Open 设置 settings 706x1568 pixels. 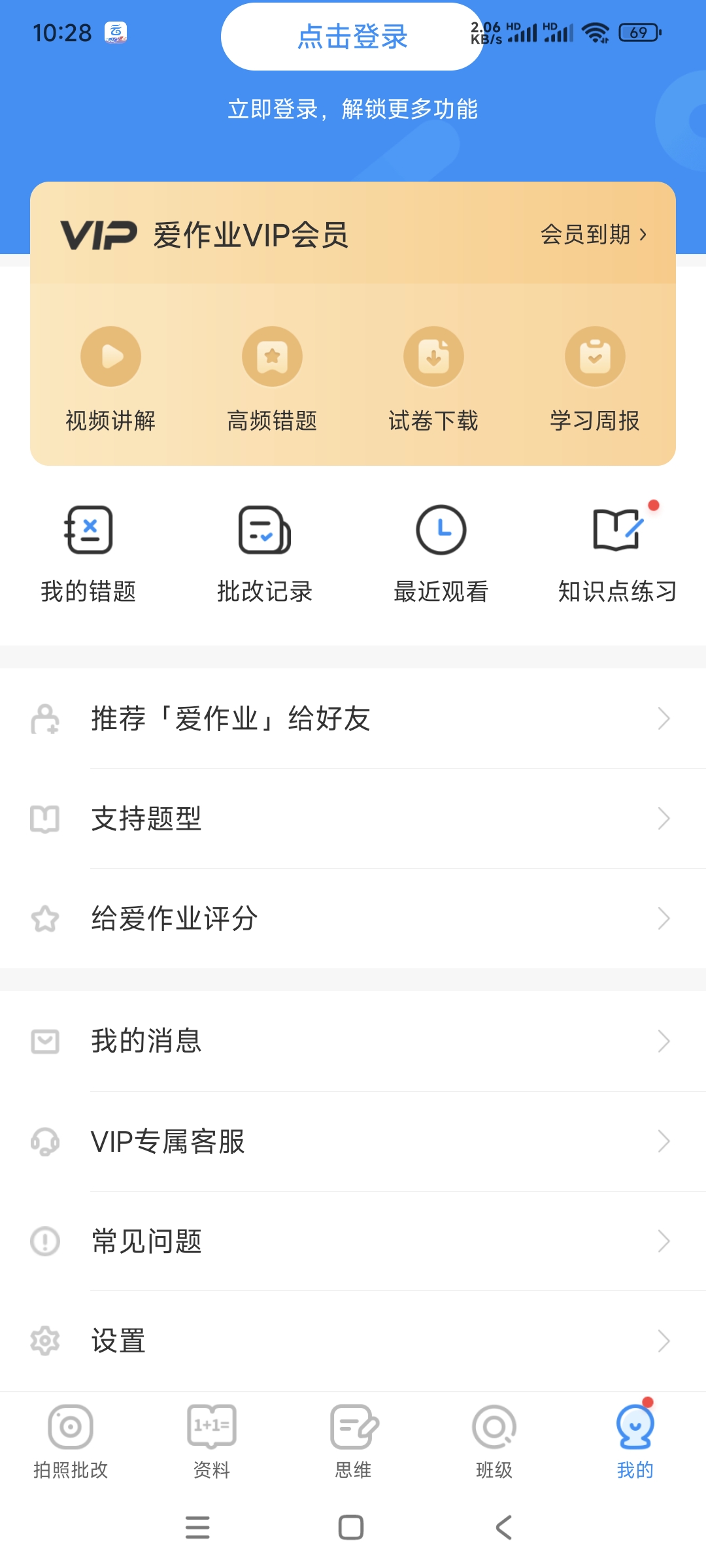[x=353, y=1341]
